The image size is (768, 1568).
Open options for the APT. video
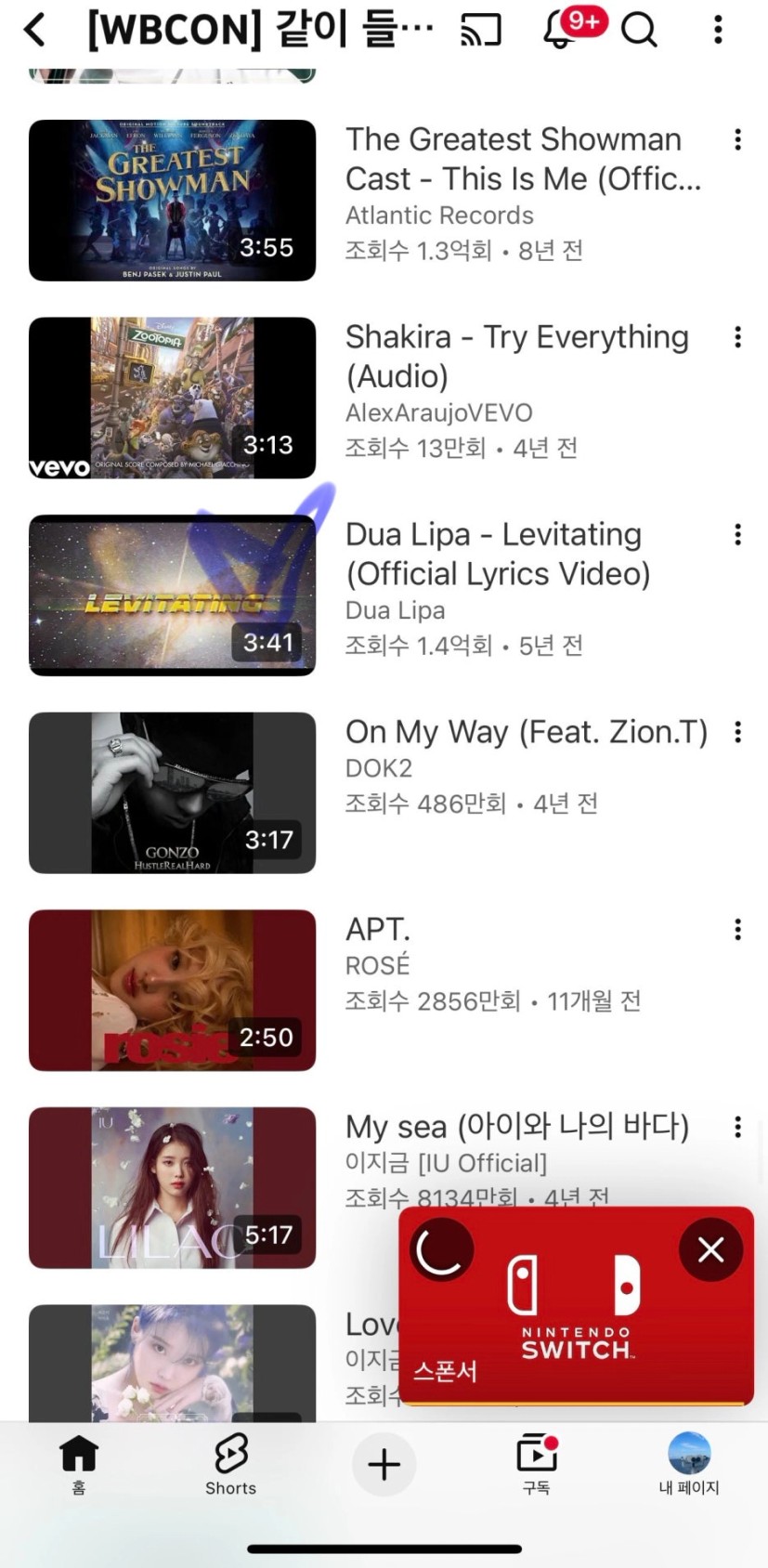click(x=737, y=930)
